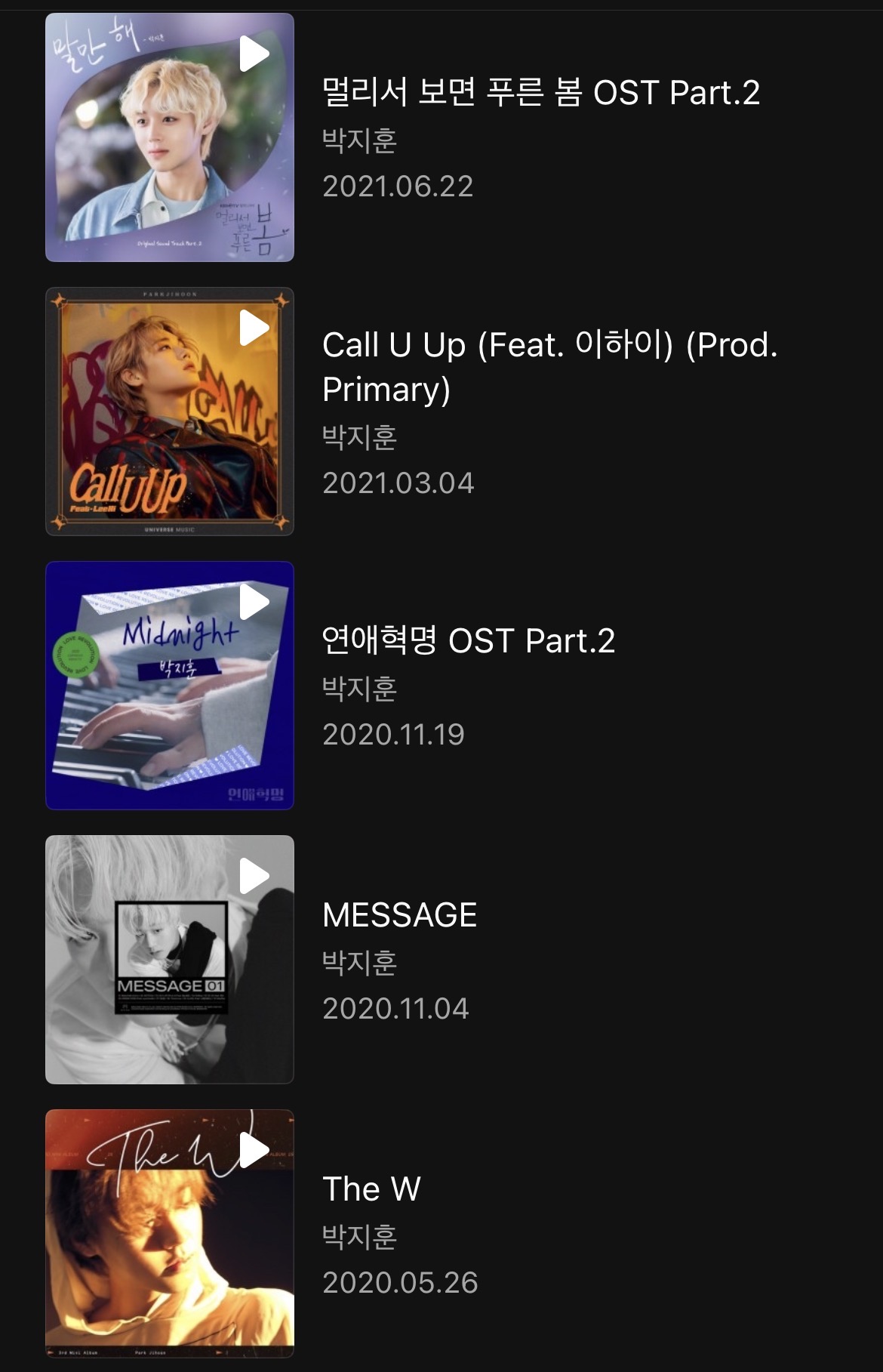Open 멀리서 보면 푸른 봄 OST Part.2 details
Screen dimensions: 883x1372
[x=540, y=93]
